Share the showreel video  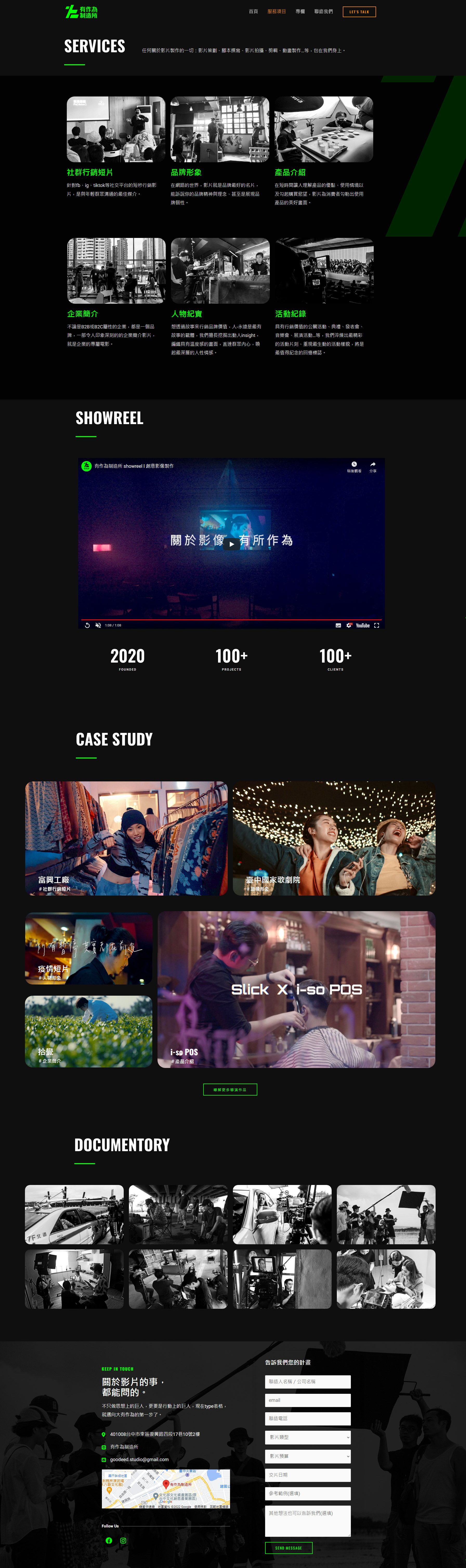click(x=373, y=466)
